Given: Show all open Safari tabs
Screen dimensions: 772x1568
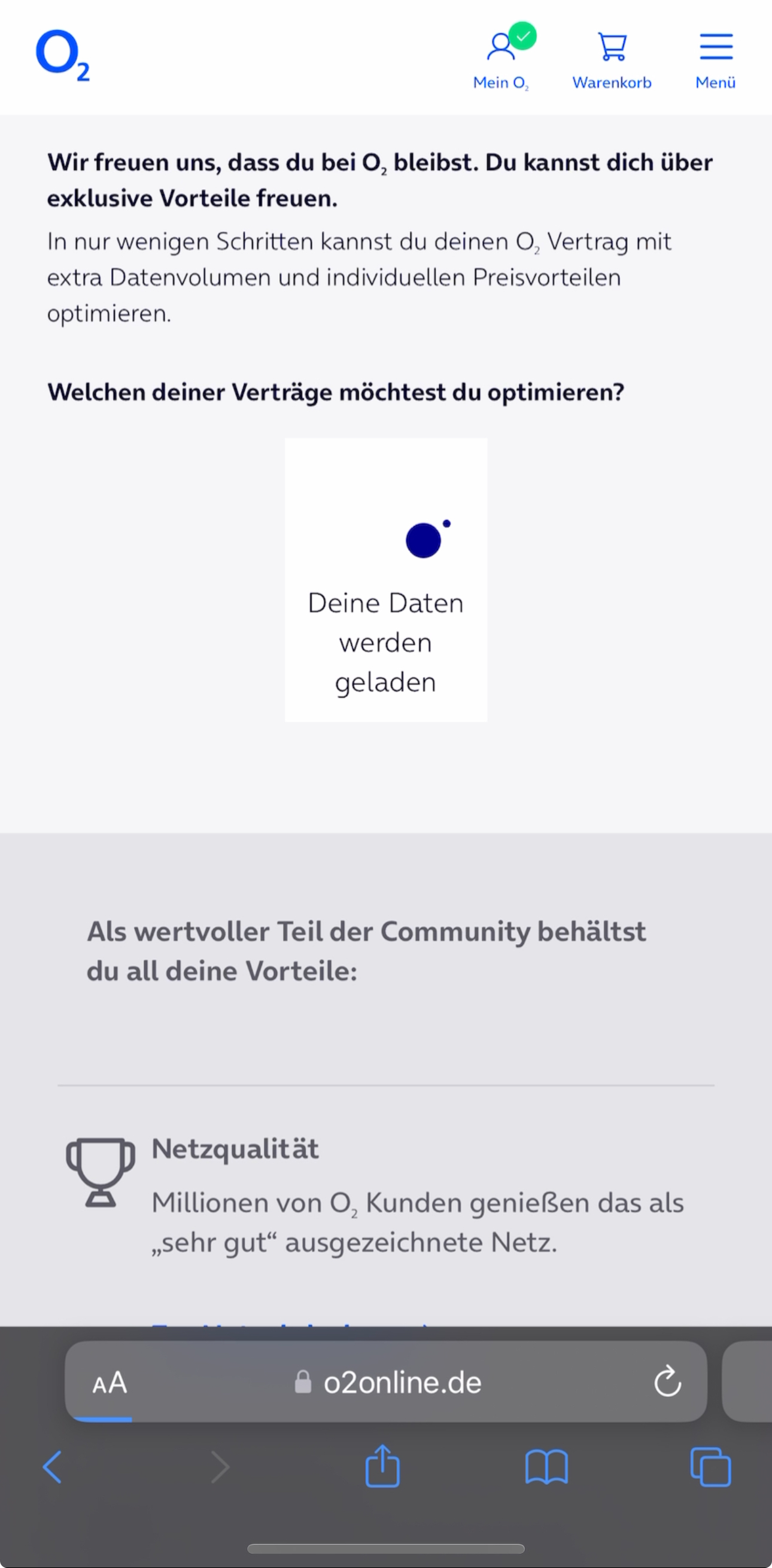Looking at the screenshot, I should click(710, 1467).
